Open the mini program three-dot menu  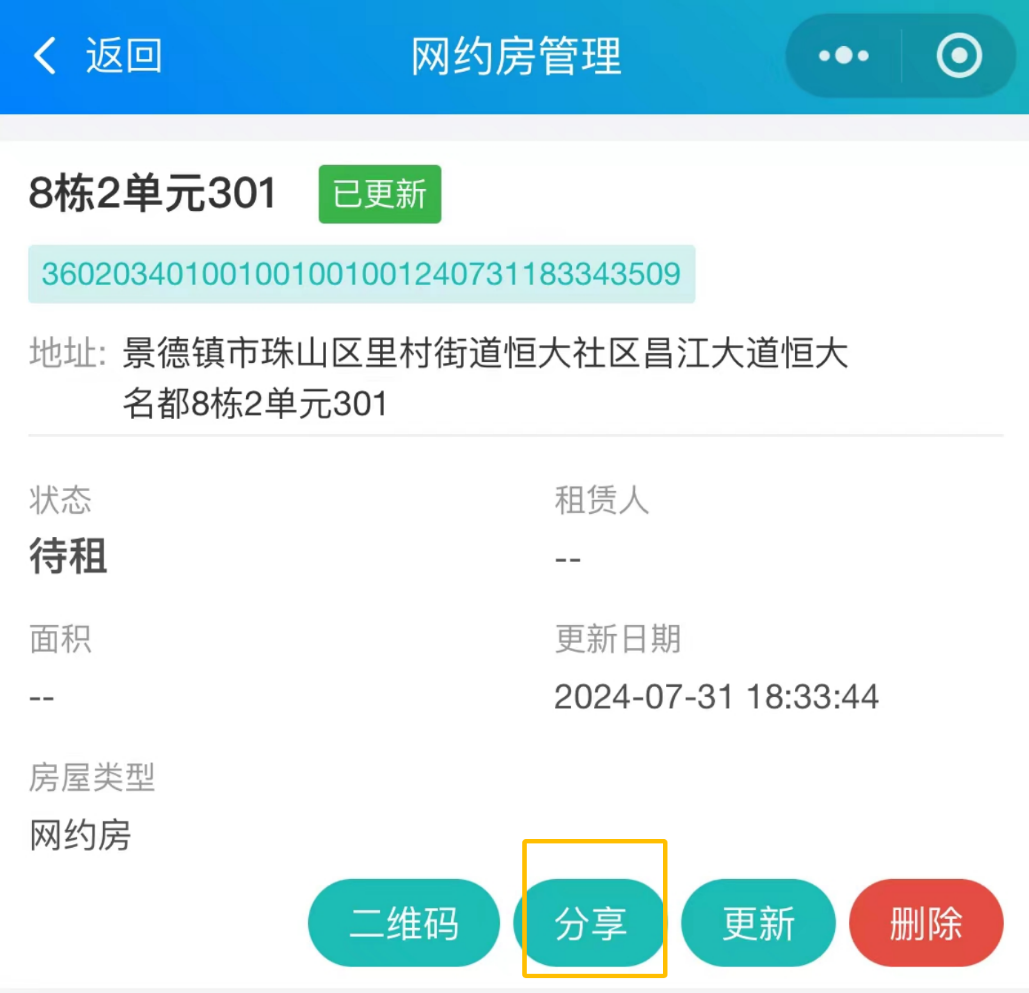tap(843, 56)
